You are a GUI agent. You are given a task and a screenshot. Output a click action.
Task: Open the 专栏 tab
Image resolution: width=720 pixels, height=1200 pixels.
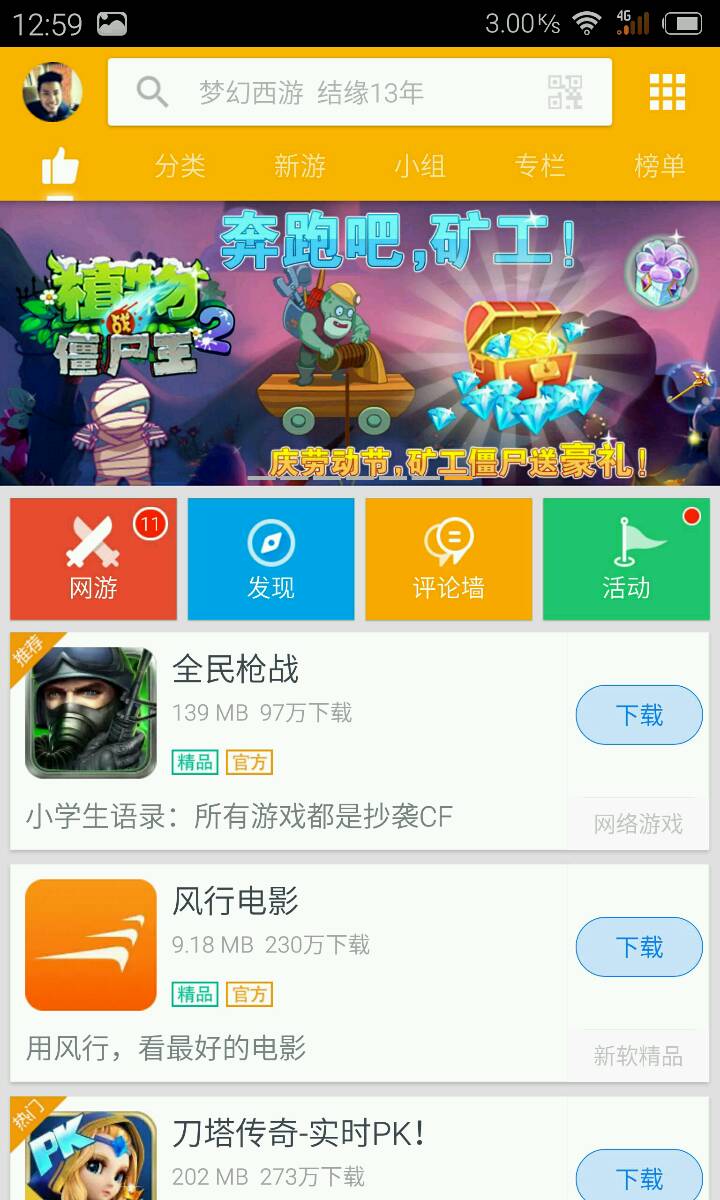540,166
